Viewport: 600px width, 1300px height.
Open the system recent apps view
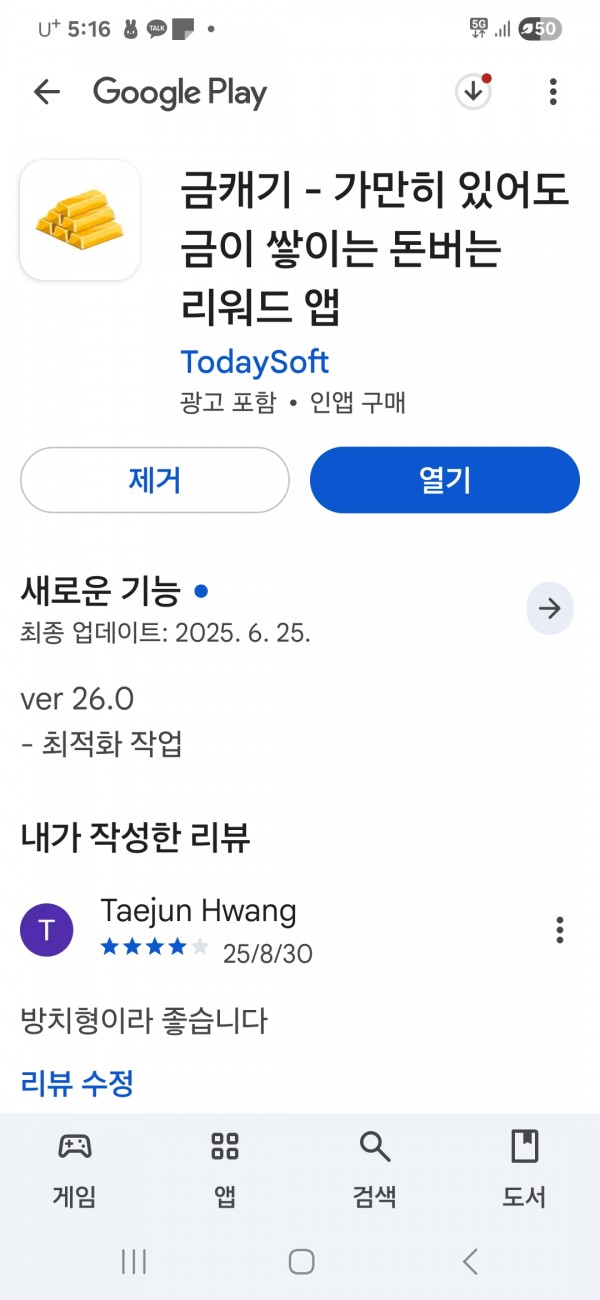(134, 1262)
